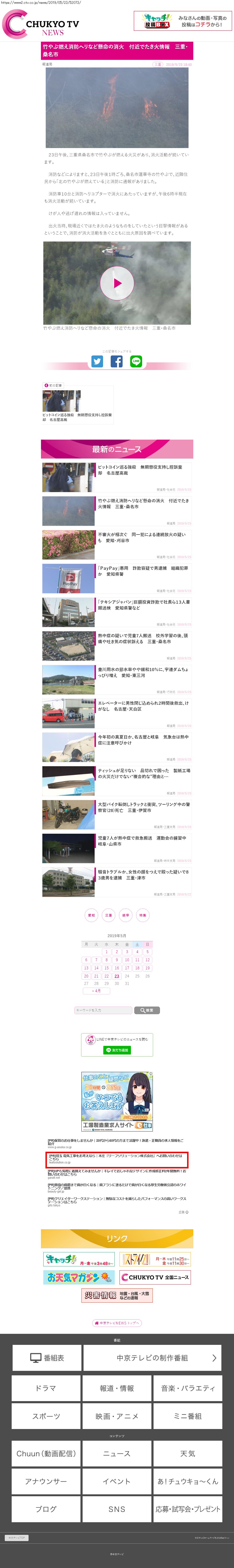This screenshot has height=1568, width=234.
Task: Open the 番組表 program guide
Action: pyautogui.click(x=47, y=1358)
